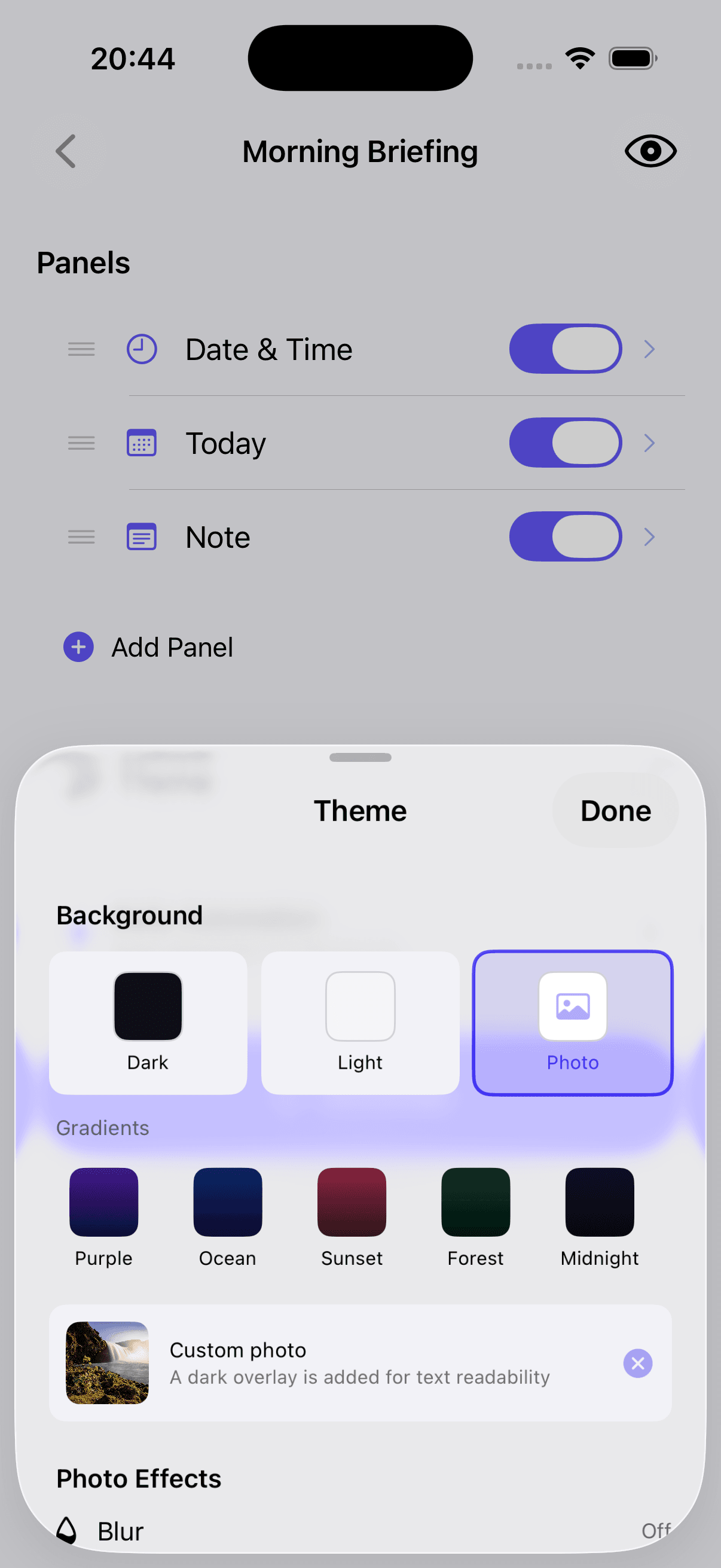Navigate back with the back arrow
This screenshot has width=721, height=1568.
pos(66,151)
